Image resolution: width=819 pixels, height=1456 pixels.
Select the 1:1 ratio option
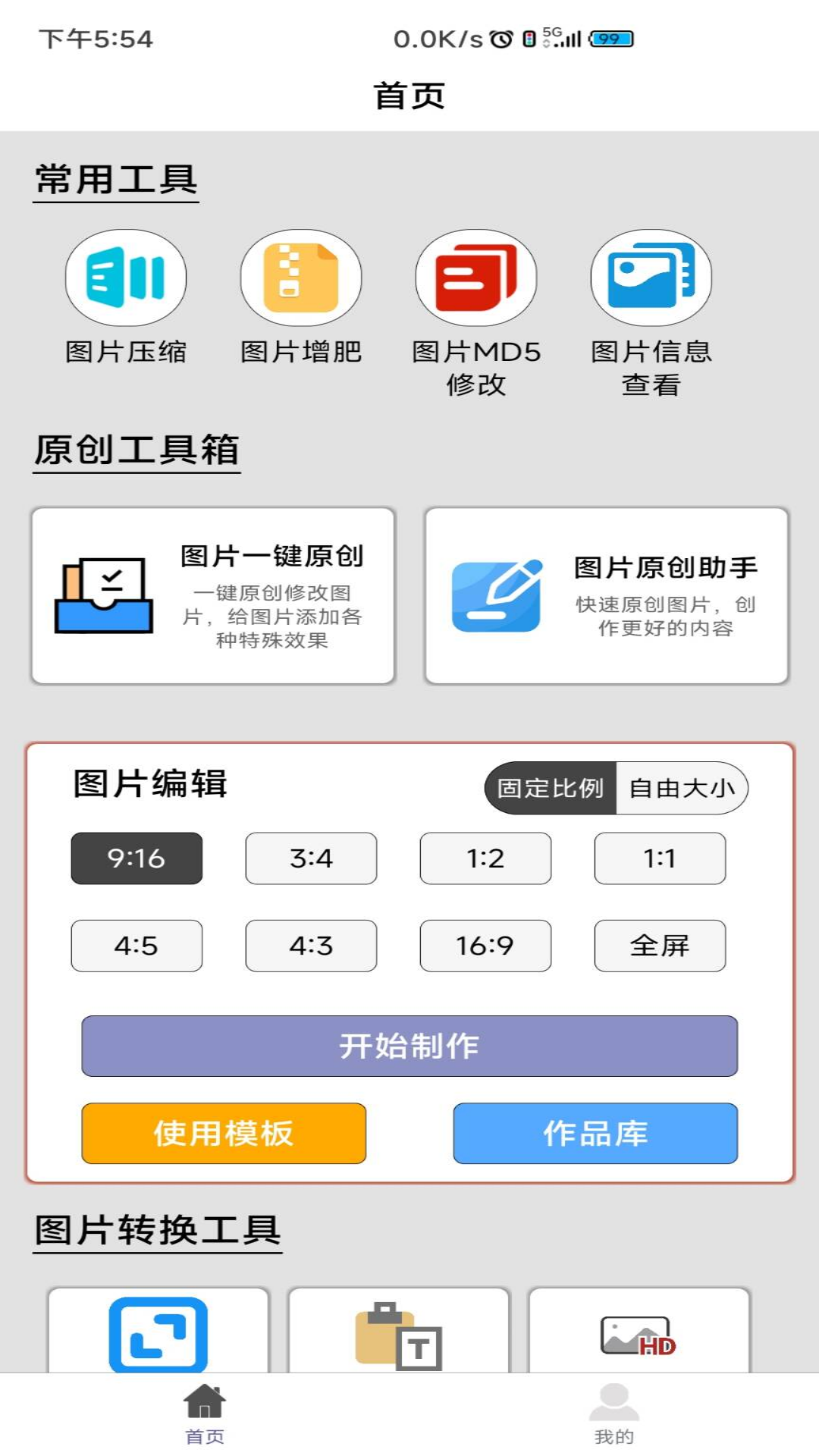660,858
